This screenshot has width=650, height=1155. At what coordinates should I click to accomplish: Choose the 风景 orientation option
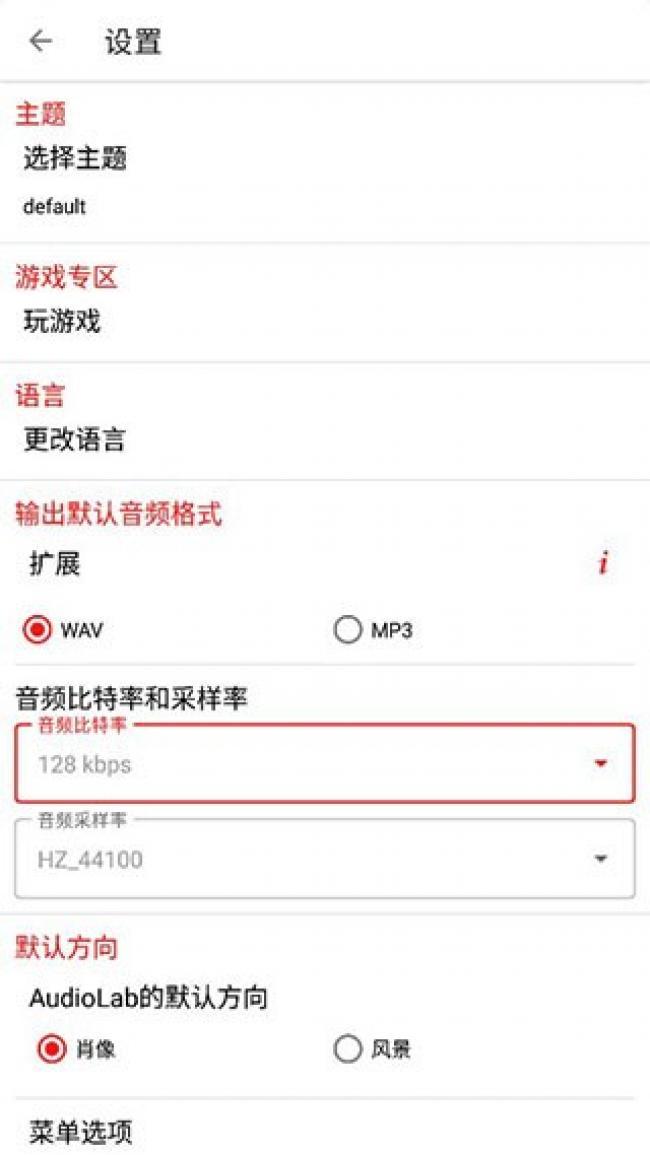point(348,1050)
